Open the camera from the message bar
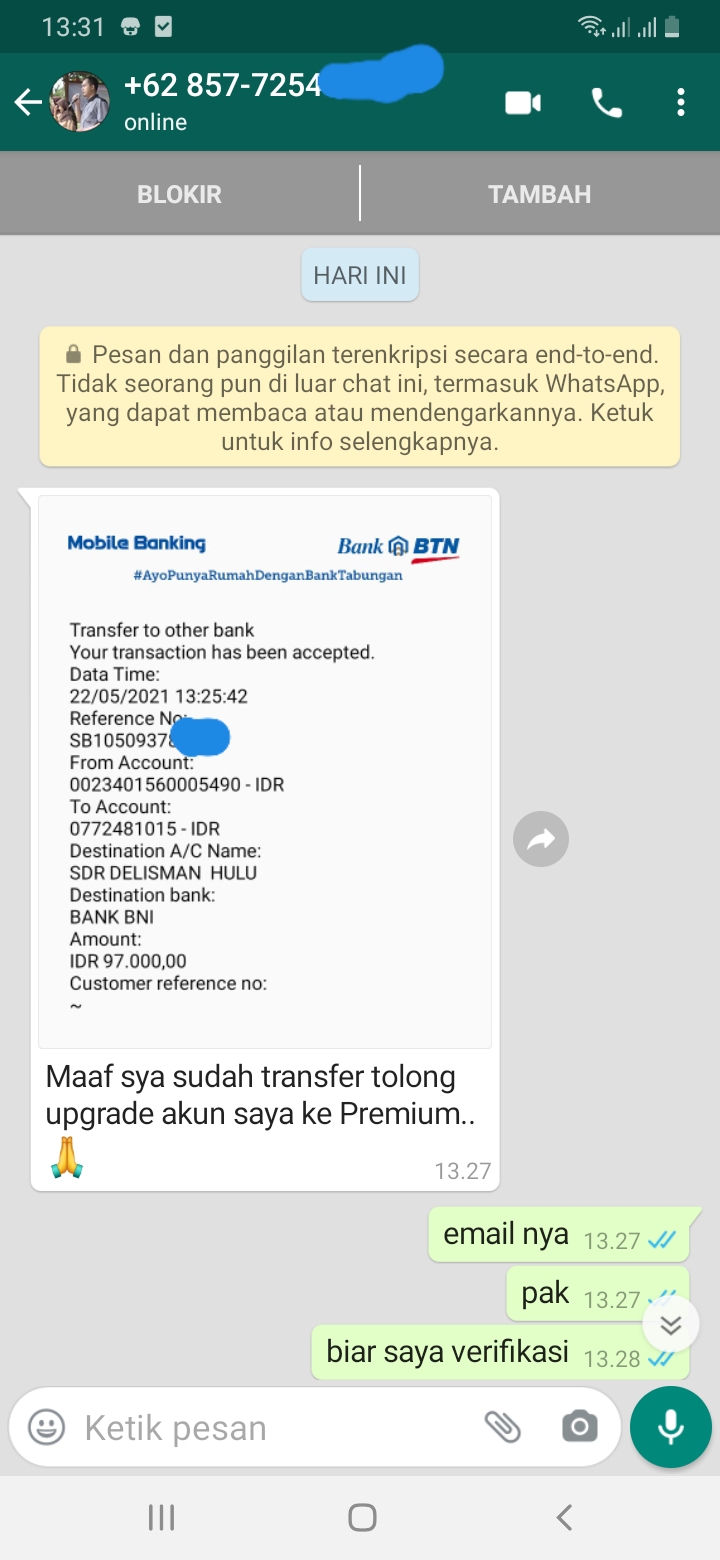This screenshot has width=720, height=1560. pyautogui.click(x=580, y=1427)
